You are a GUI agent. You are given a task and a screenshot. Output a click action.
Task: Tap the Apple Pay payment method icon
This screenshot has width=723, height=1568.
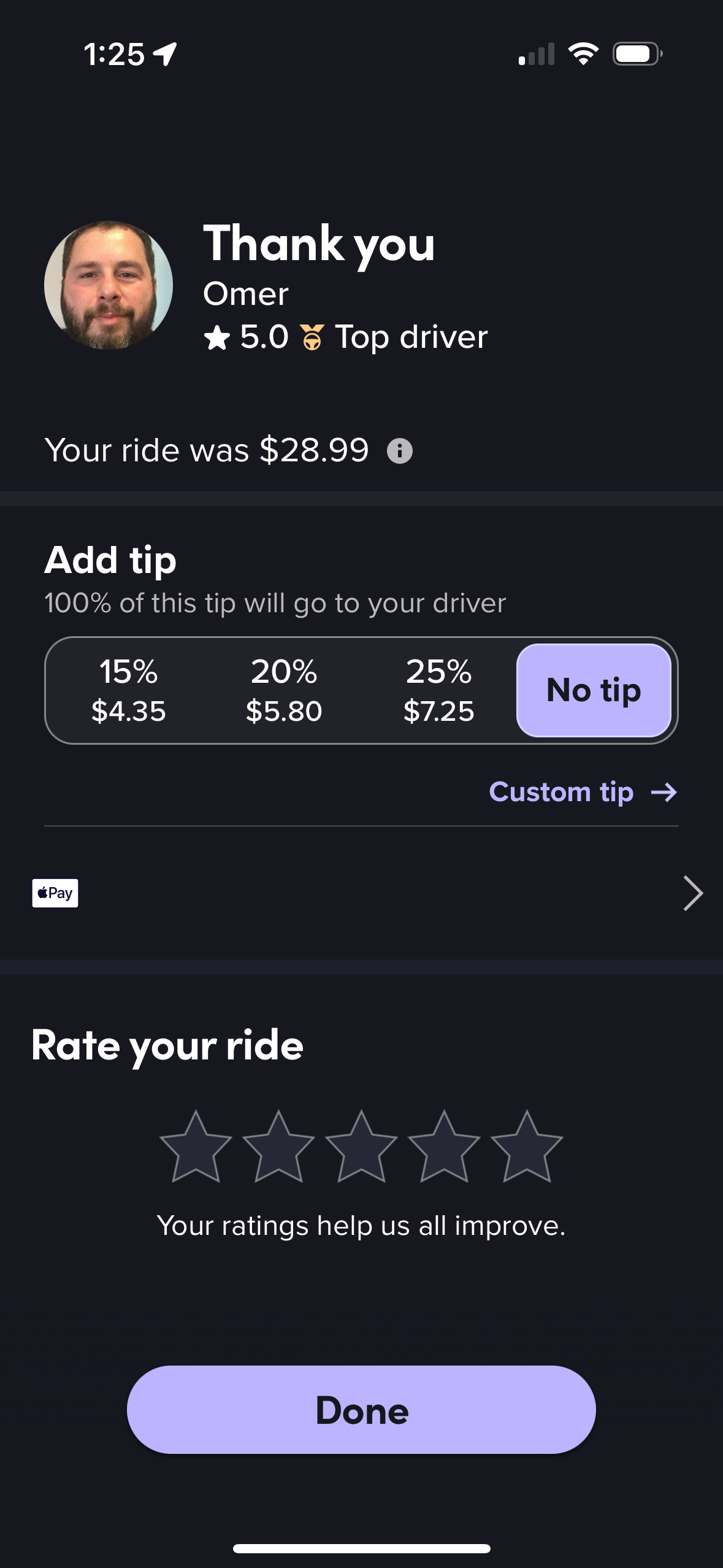(x=55, y=893)
